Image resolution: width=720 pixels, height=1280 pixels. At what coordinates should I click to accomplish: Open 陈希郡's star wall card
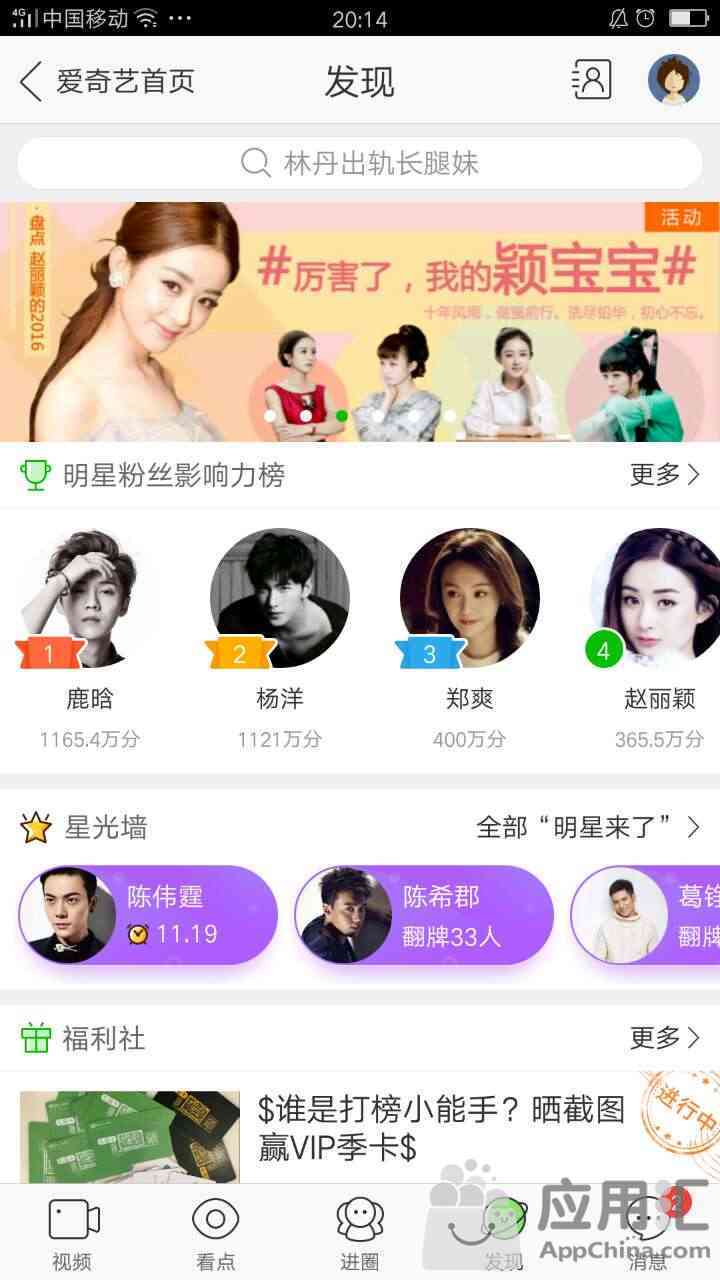tap(424, 915)
